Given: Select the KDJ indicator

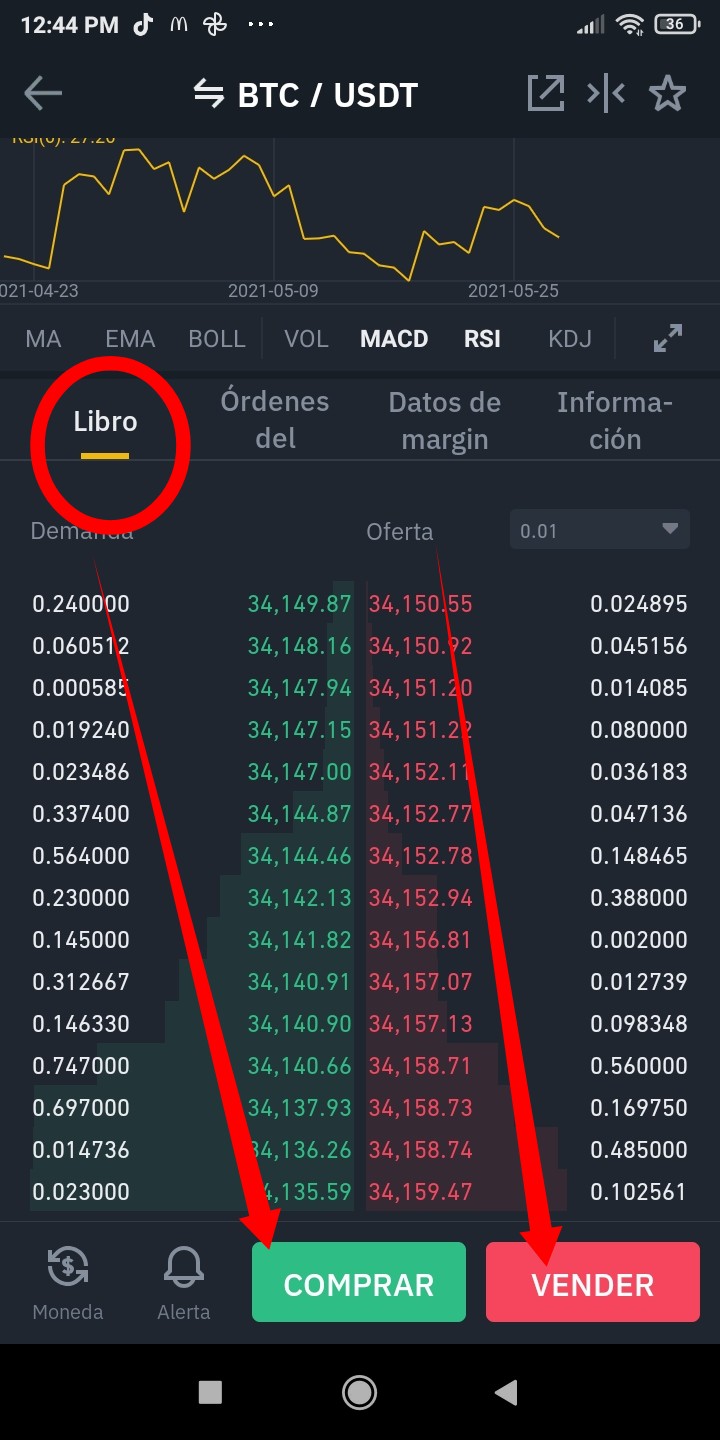Looking at the screenshot, I should tap(570, 338).
